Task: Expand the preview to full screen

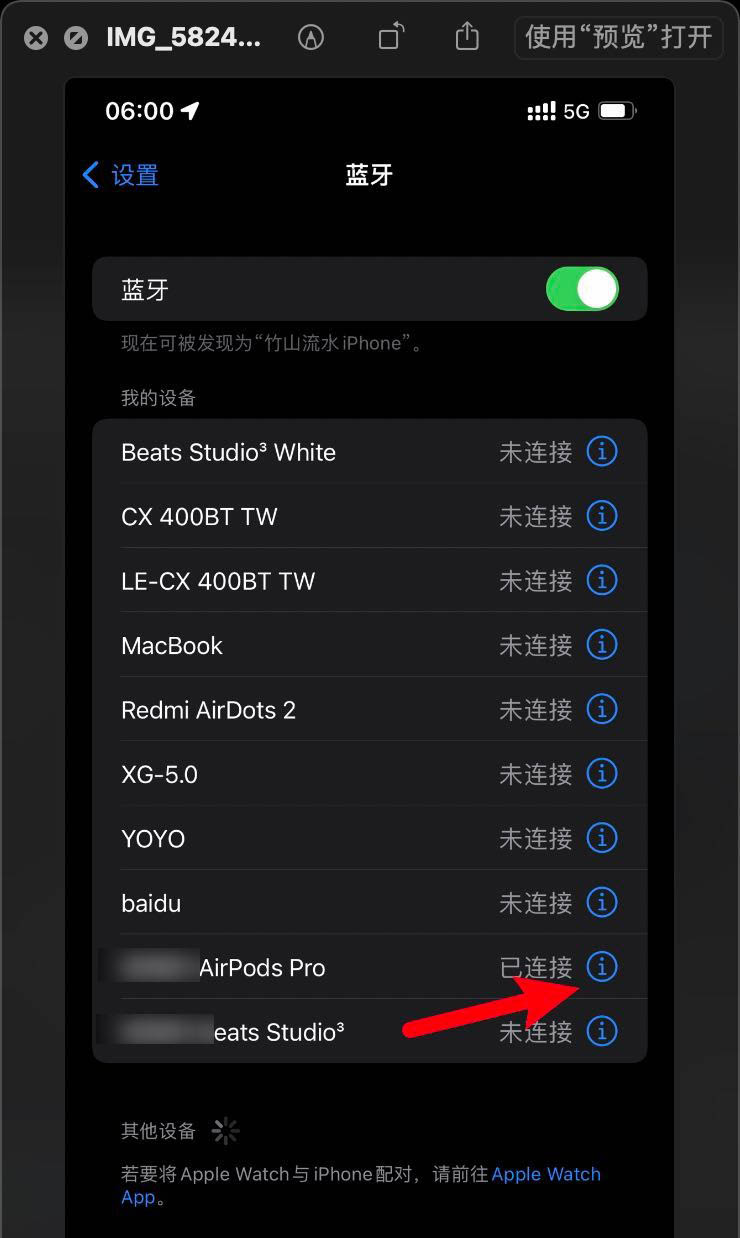Action: pyautogui.click(x=75, y=38)
